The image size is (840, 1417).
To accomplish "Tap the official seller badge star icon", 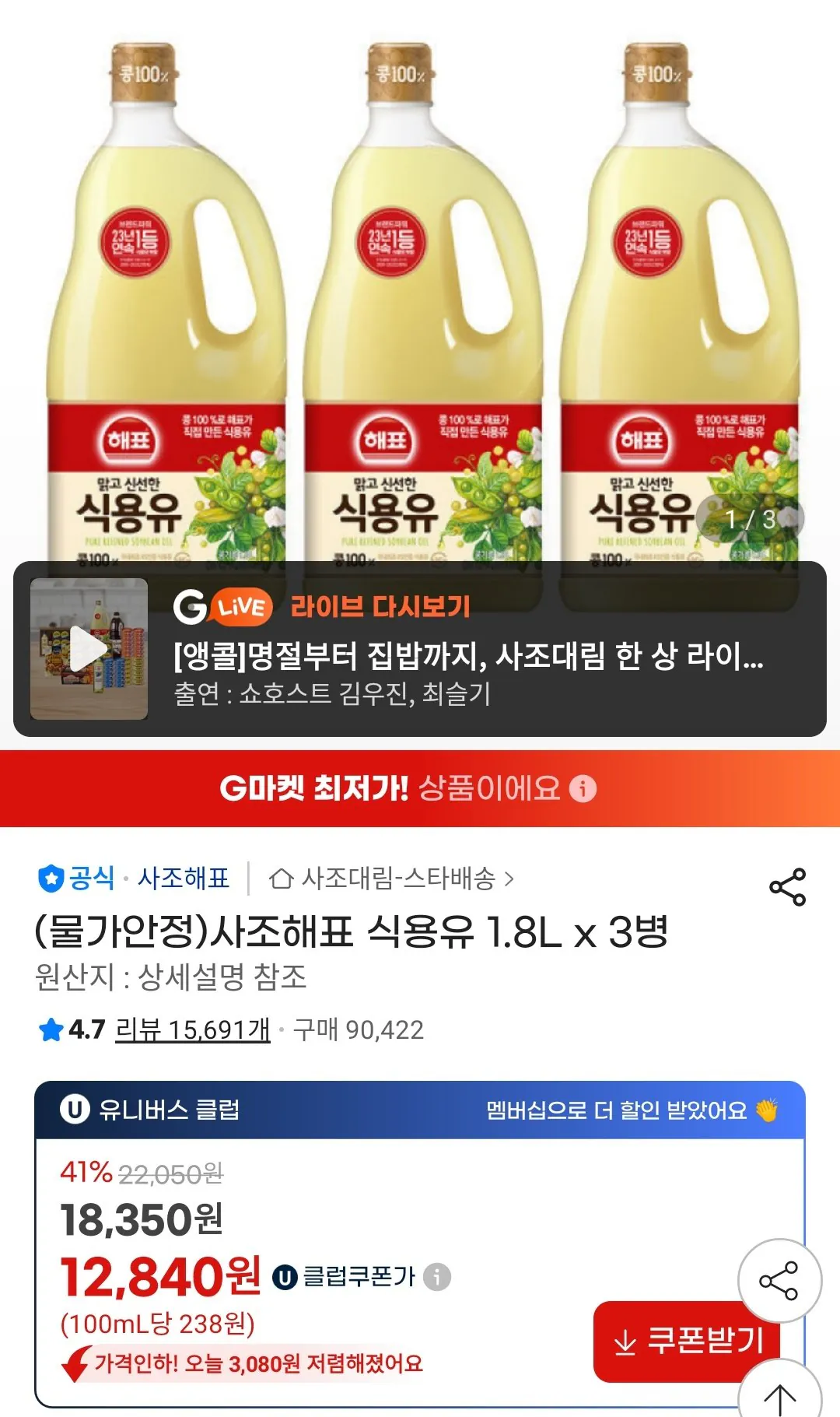I will (x=50, y=879).
